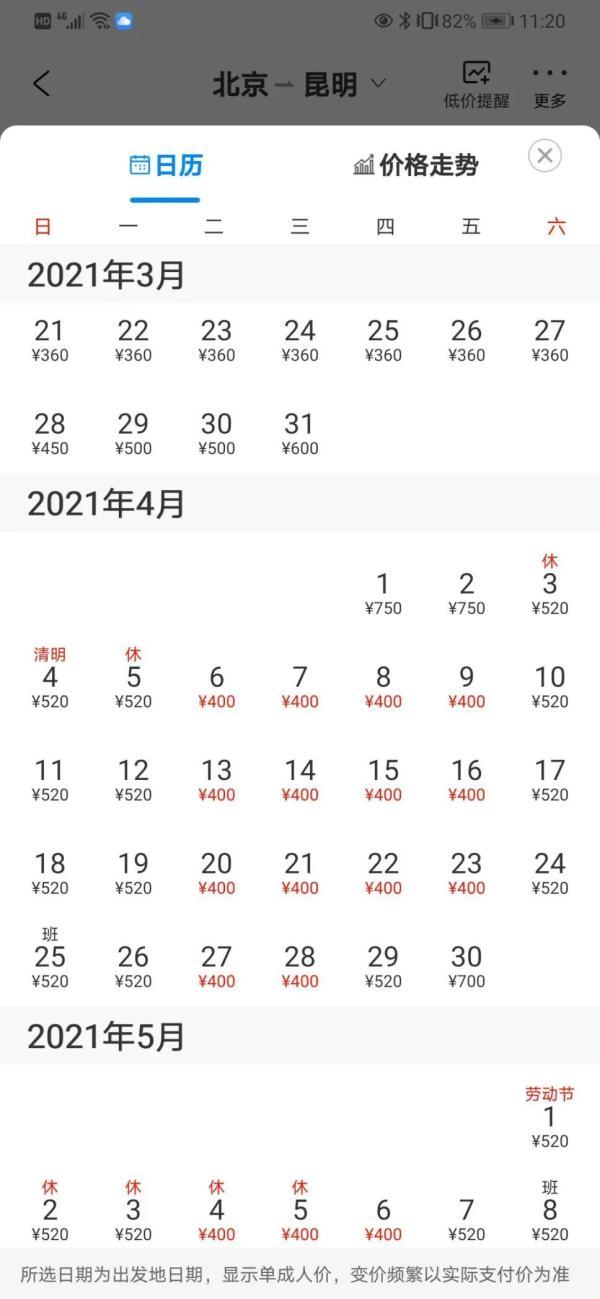The image size is (600, 1299).
Task: Choose April 4 清明 date
Action: click(x=49, y=678)
